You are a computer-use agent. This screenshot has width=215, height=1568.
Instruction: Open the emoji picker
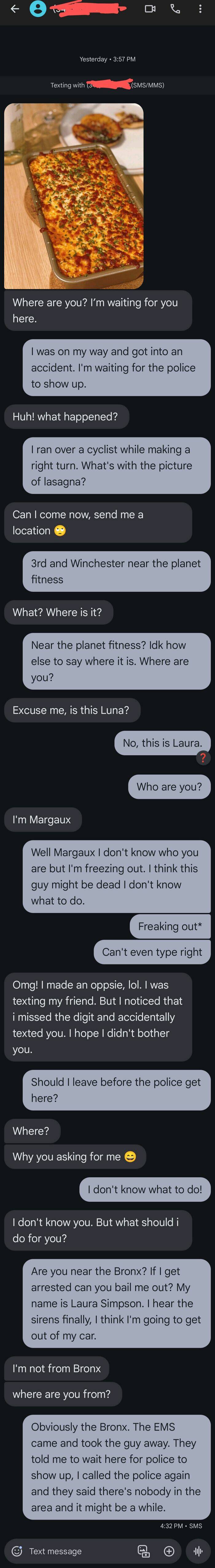click(17, 1550)
